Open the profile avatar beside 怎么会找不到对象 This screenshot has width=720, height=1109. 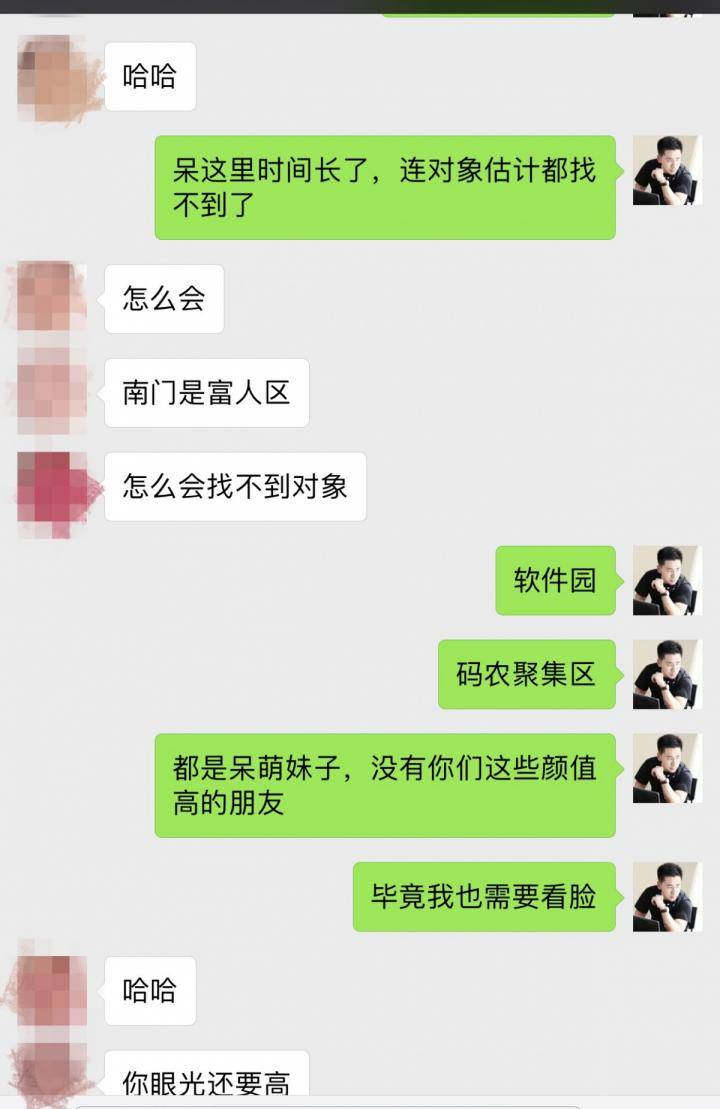[x=52, y=487]
